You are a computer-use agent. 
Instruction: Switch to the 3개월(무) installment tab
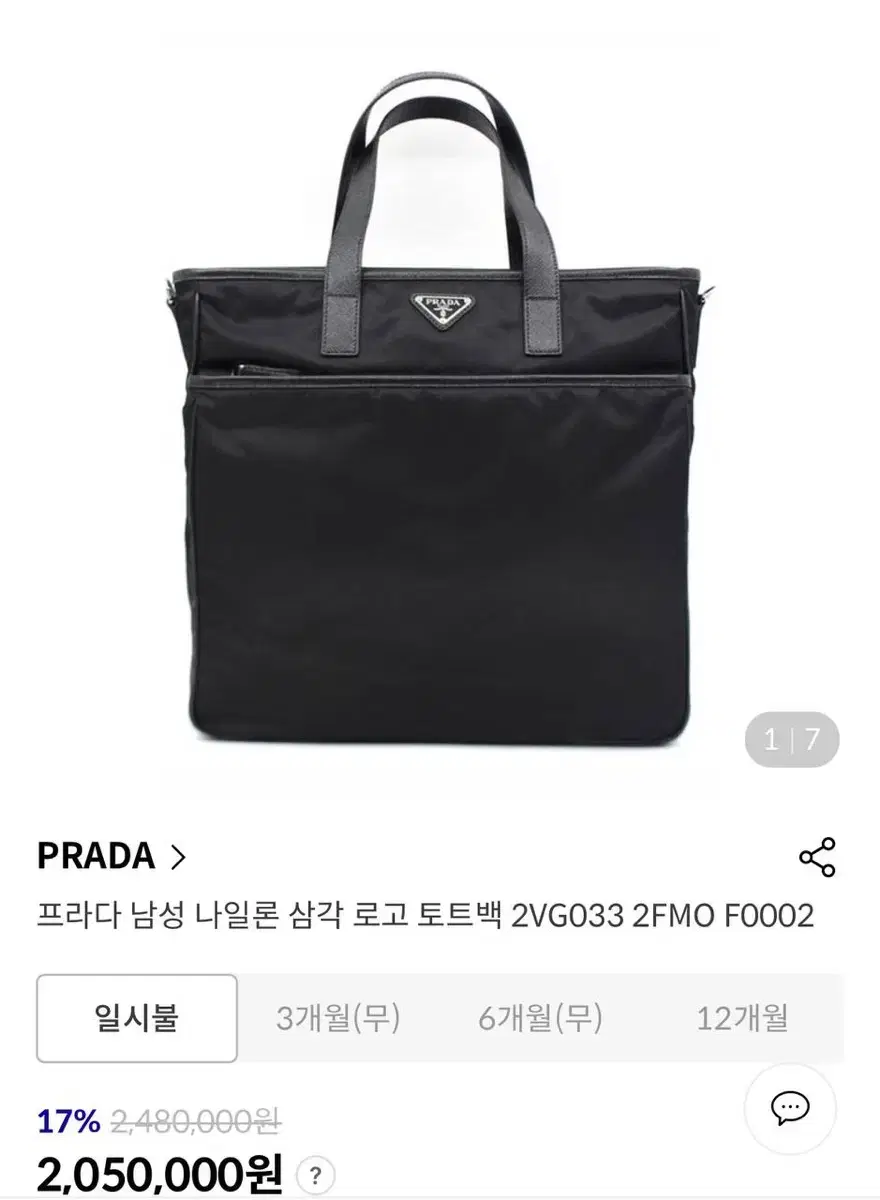pyautogui.click(x=340, y=1017)
